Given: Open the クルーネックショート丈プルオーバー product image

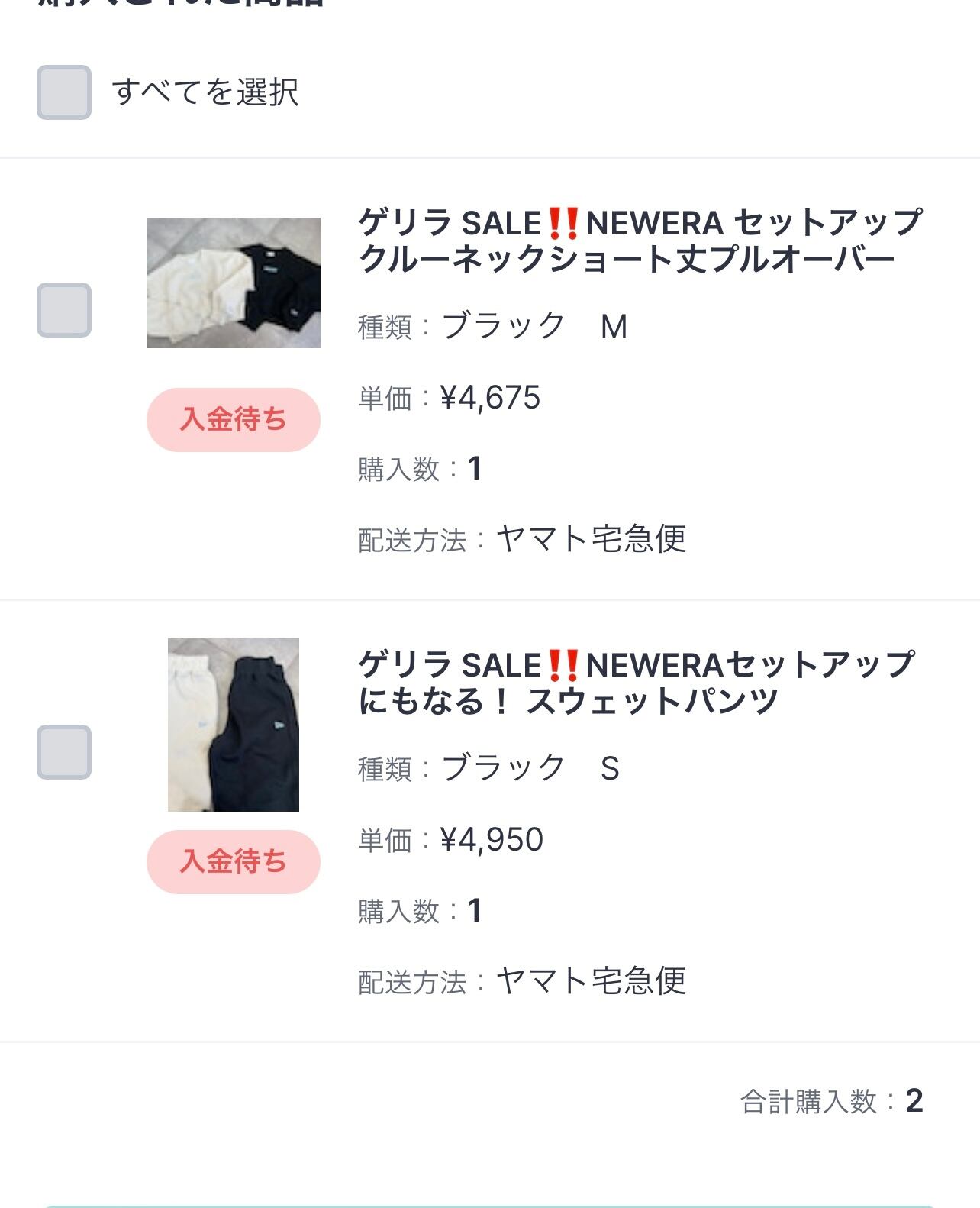Looking at the screenshot, I should pos(233,283).
